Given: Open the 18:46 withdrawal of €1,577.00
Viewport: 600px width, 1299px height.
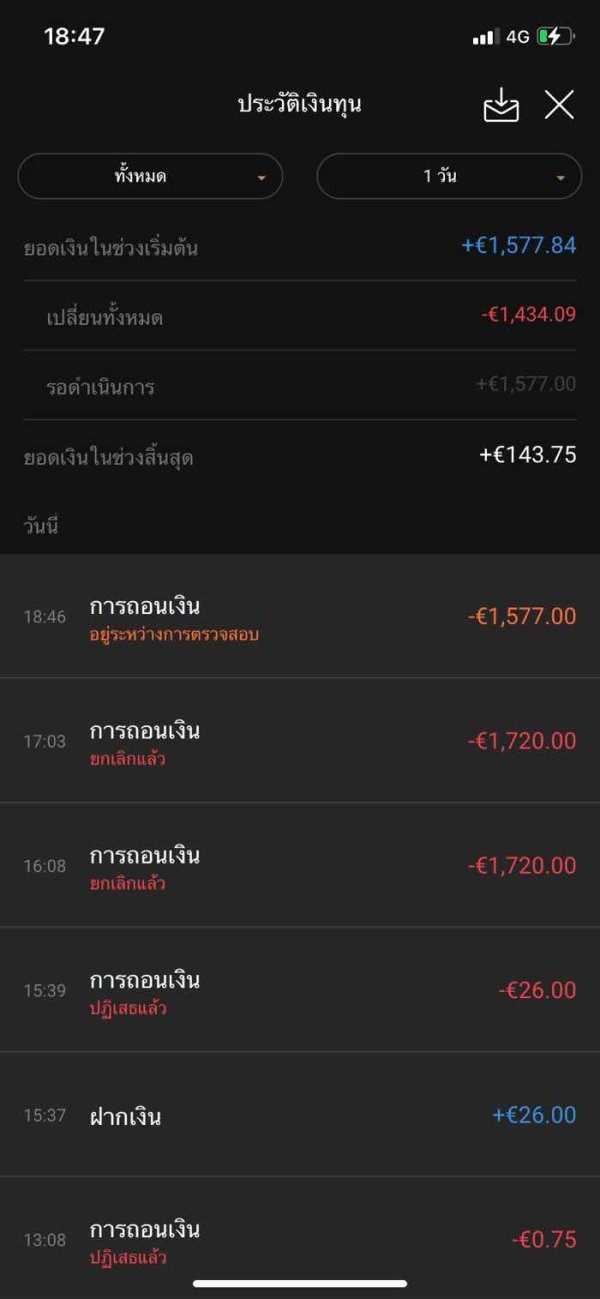Looking at the screenshot, I should [x=300, y=617].
